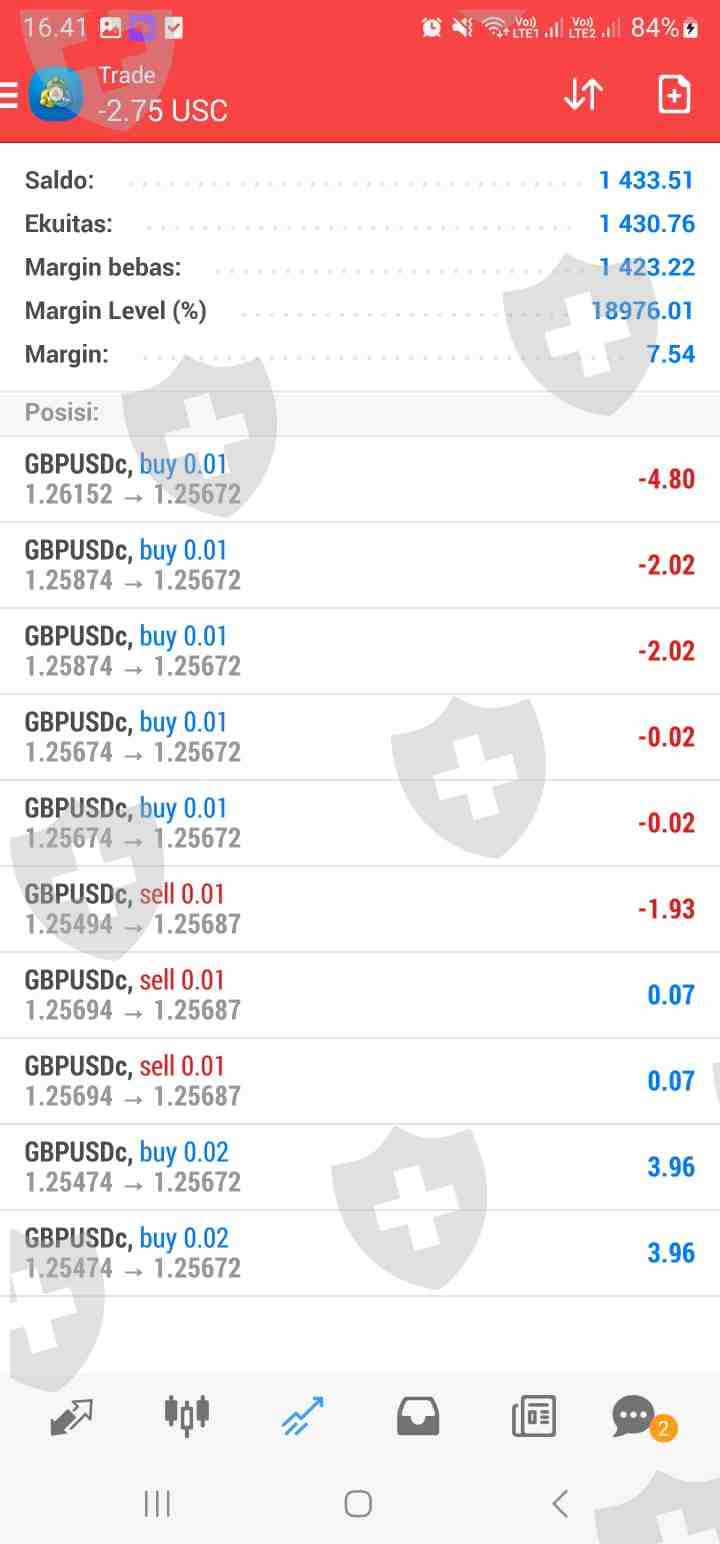Go to the system home screen
The width and height of the screenshot is (720, 1544).
358,1503
